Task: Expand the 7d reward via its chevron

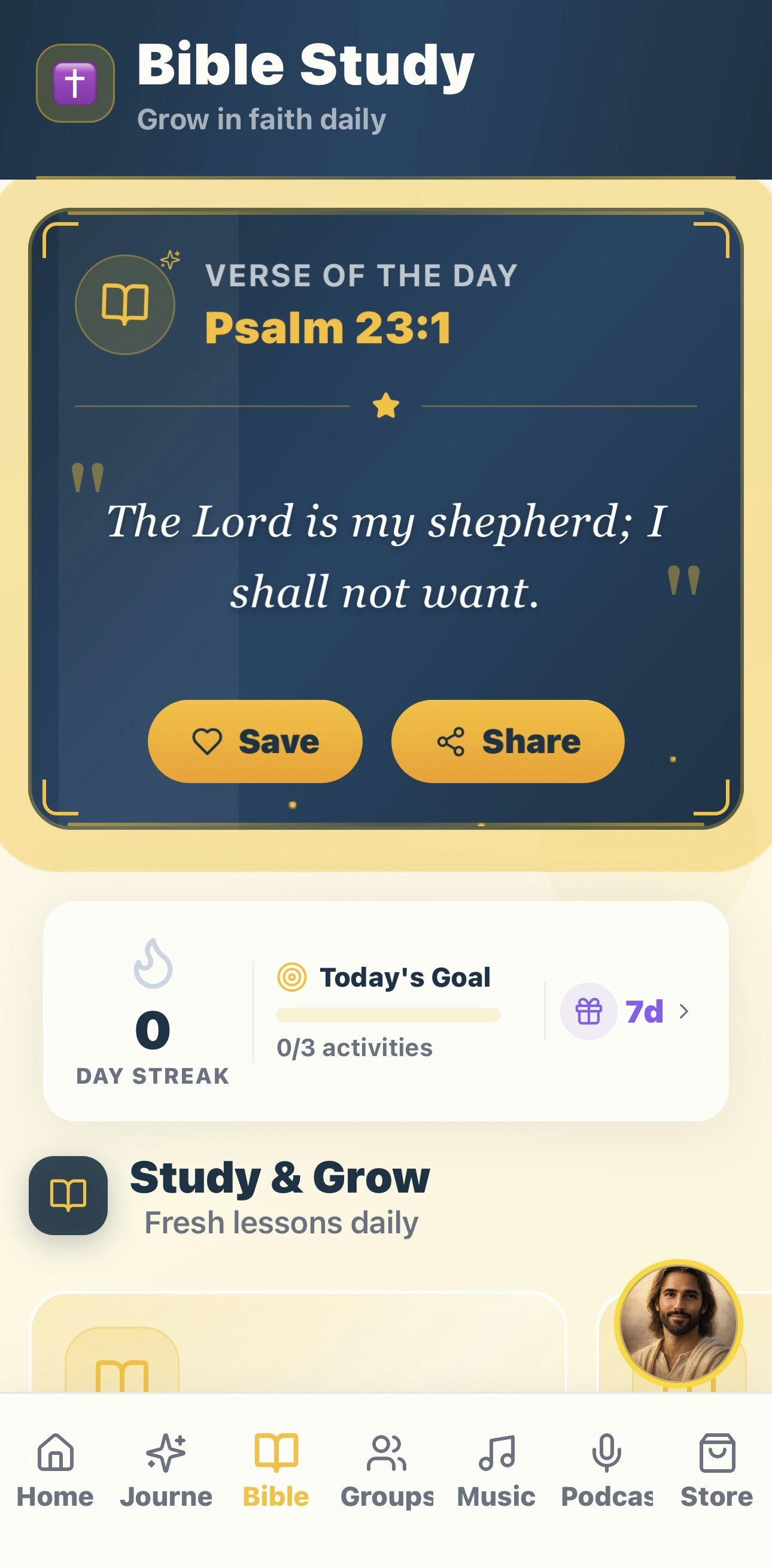Action: tap(684, 1011)
